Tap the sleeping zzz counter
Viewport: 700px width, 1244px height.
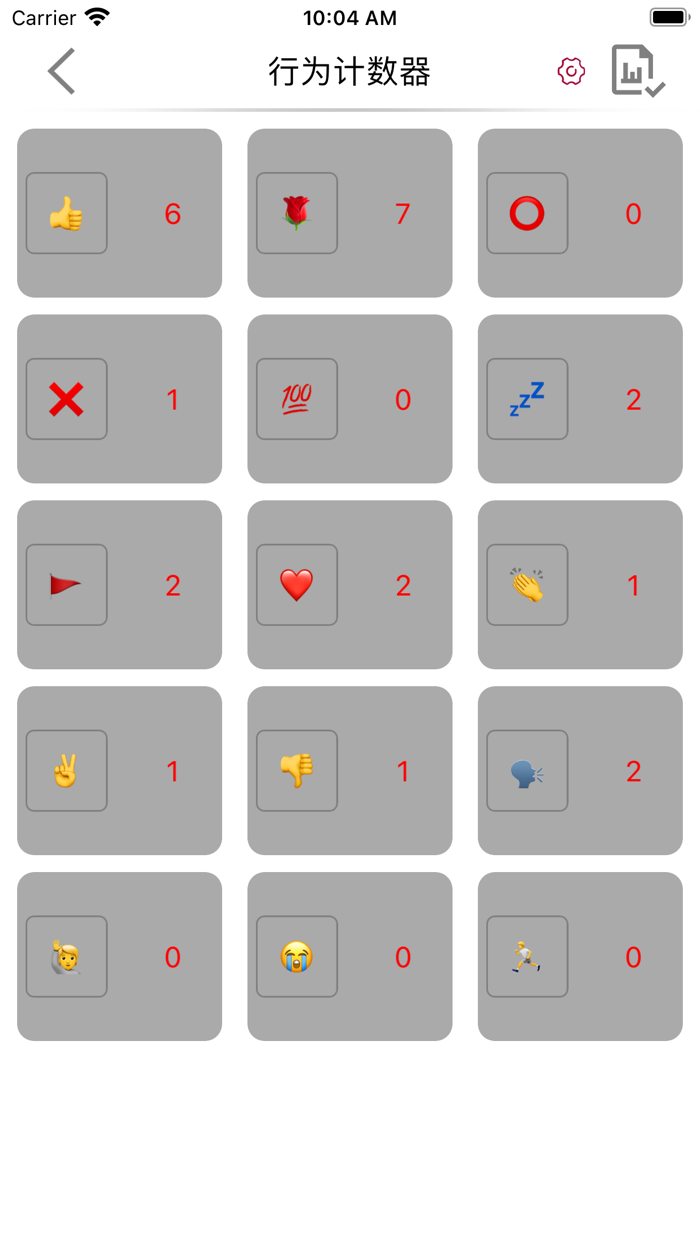click(x=580, y=399)
